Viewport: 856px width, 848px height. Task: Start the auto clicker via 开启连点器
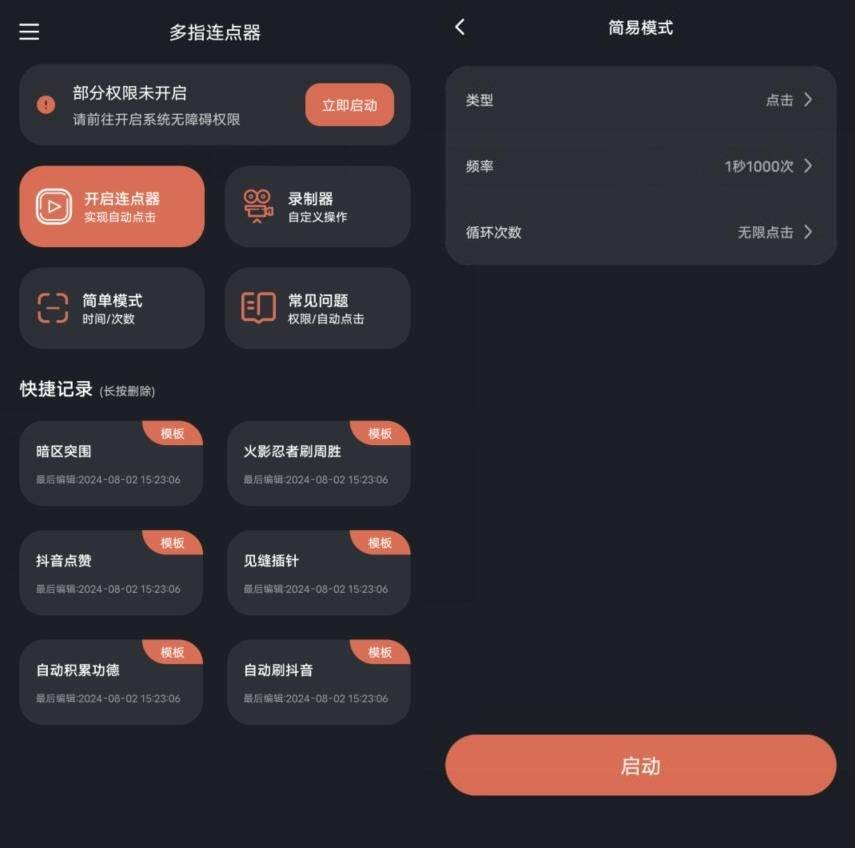112,207
